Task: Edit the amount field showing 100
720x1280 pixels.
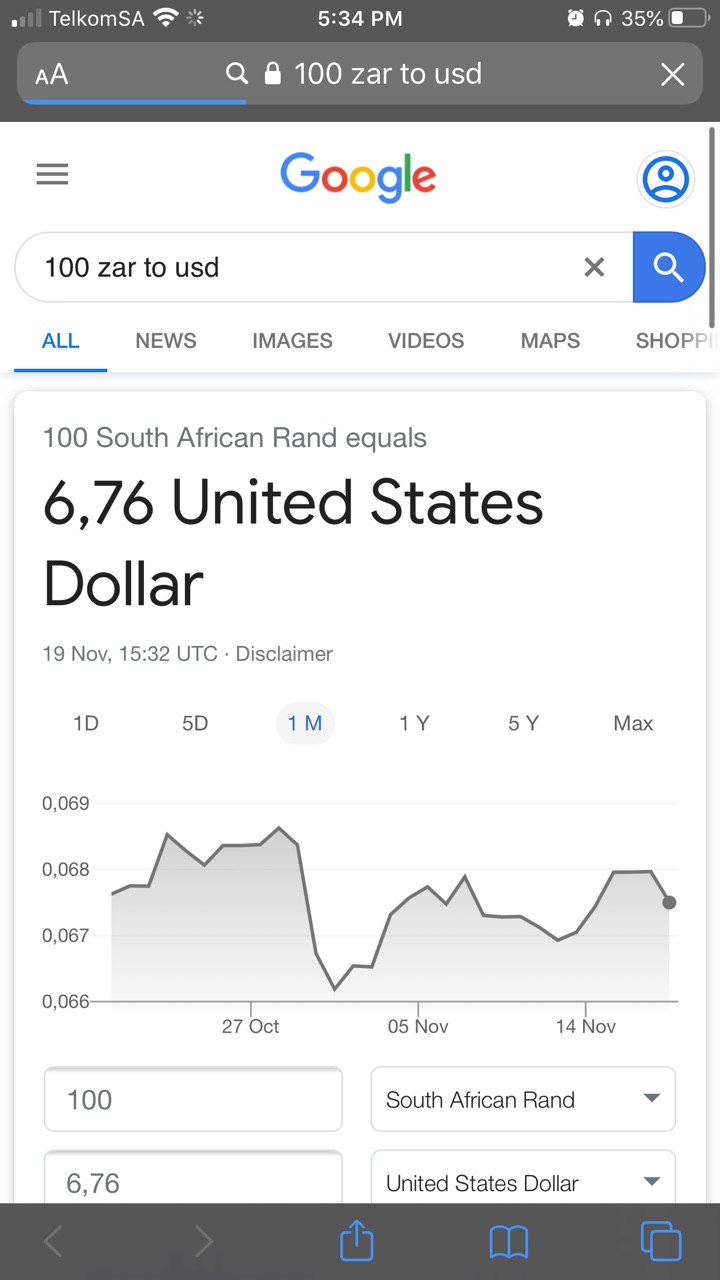Action: point(193,1099)
